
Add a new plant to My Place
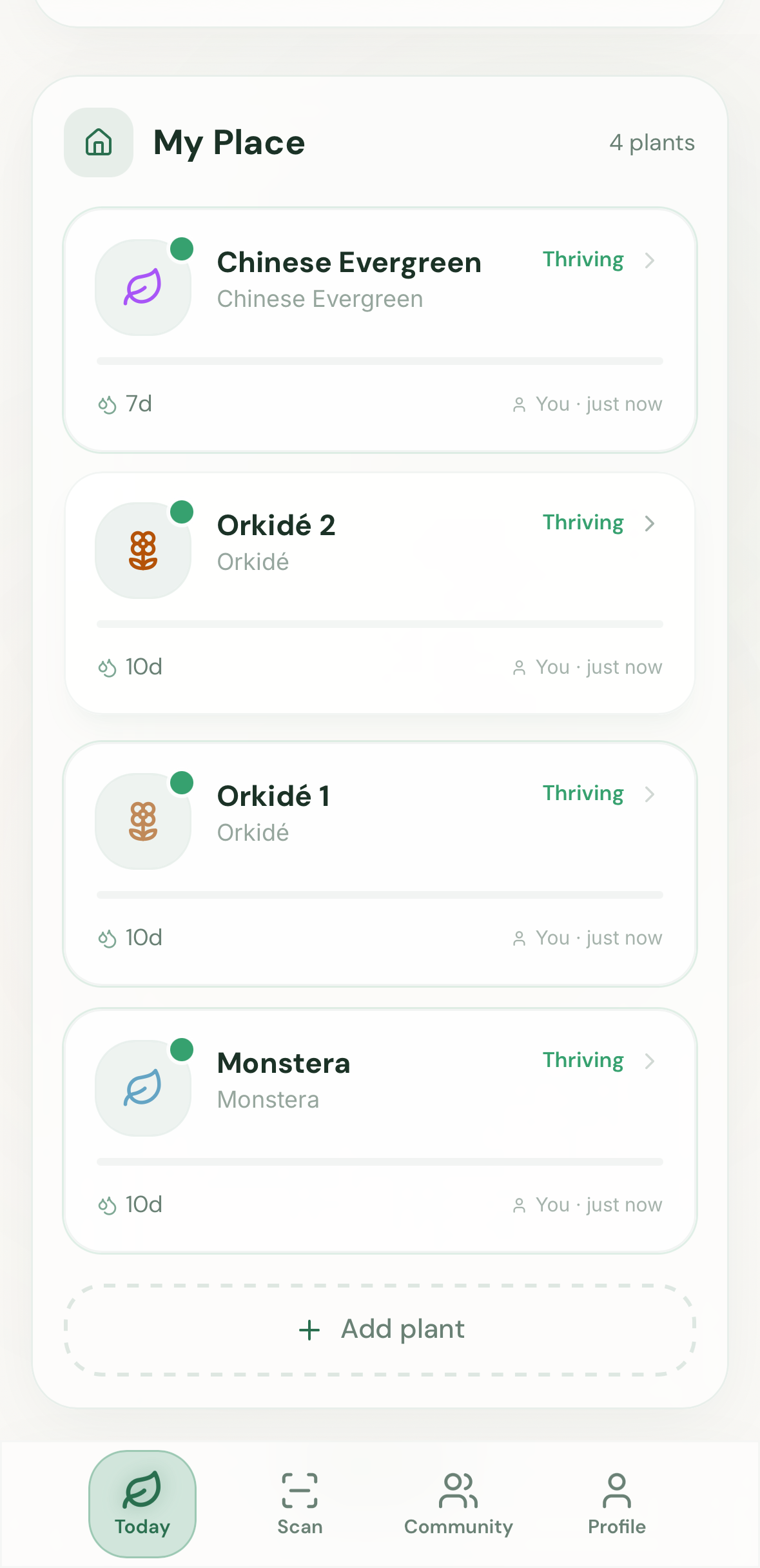380,1329
